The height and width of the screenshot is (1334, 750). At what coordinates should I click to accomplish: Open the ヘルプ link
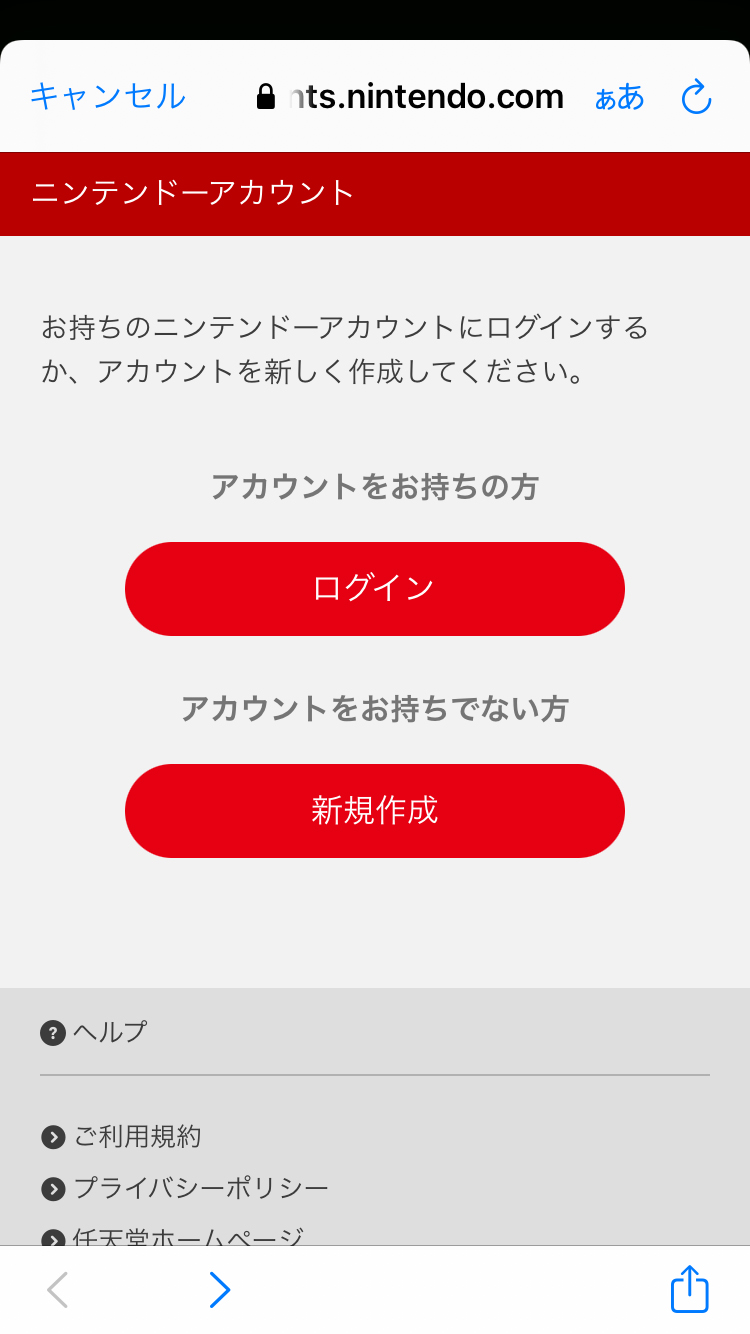tap(110, 1034)
